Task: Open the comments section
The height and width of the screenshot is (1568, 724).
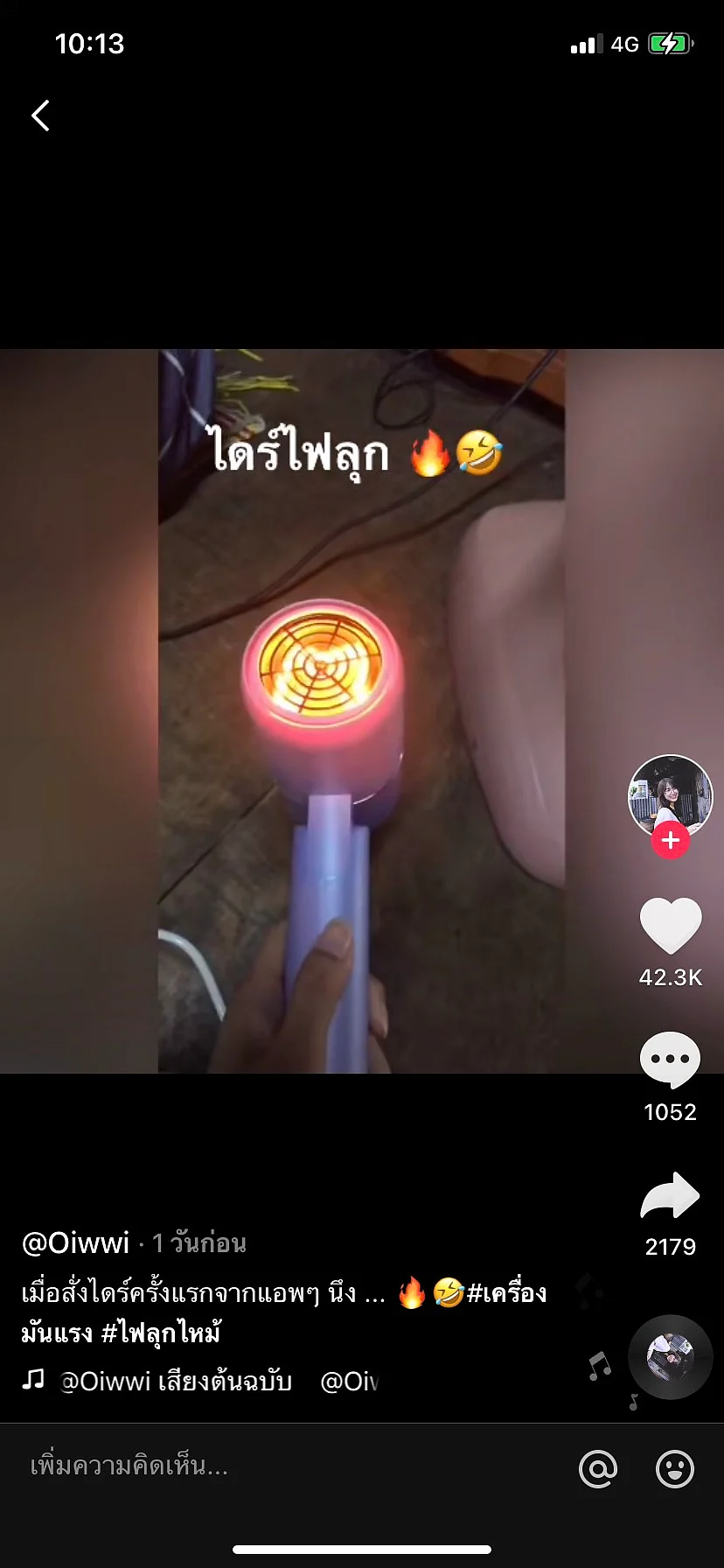Action: (670, 1059)
